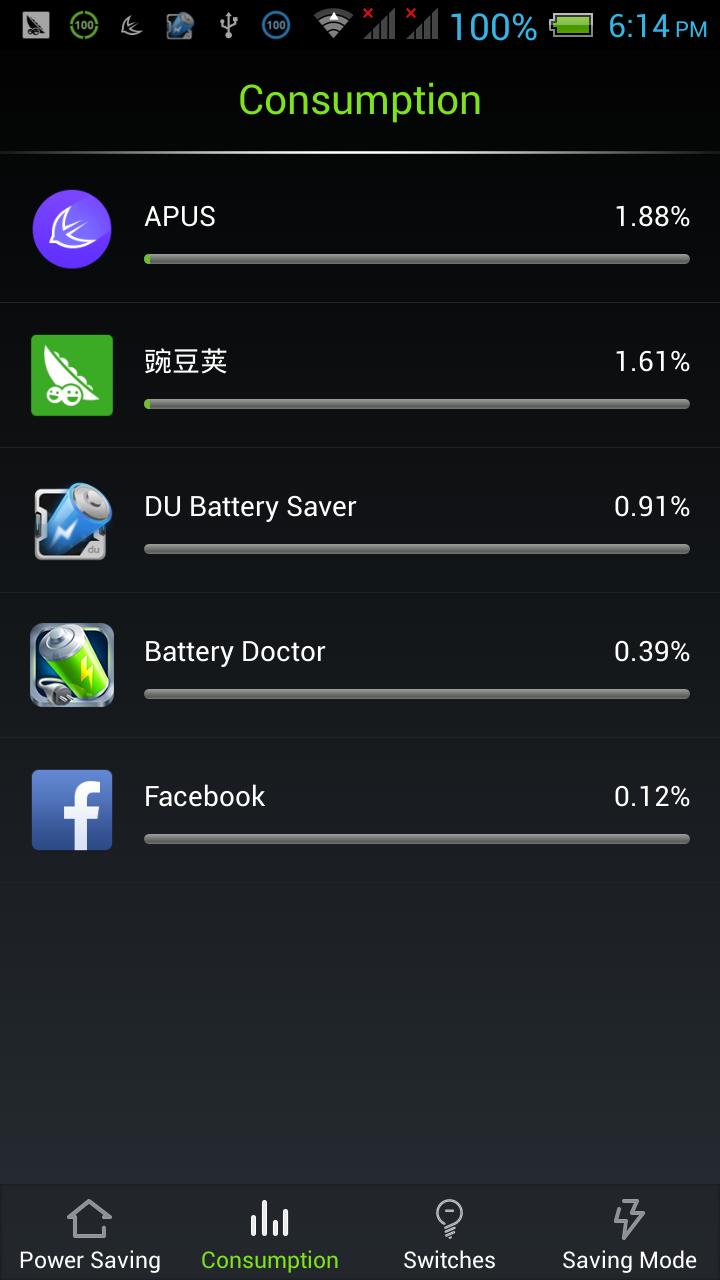Tap the Facebook app icon
Image resolution: width=720 pixels, height=1280 pixels.
(x=71, y=809)
